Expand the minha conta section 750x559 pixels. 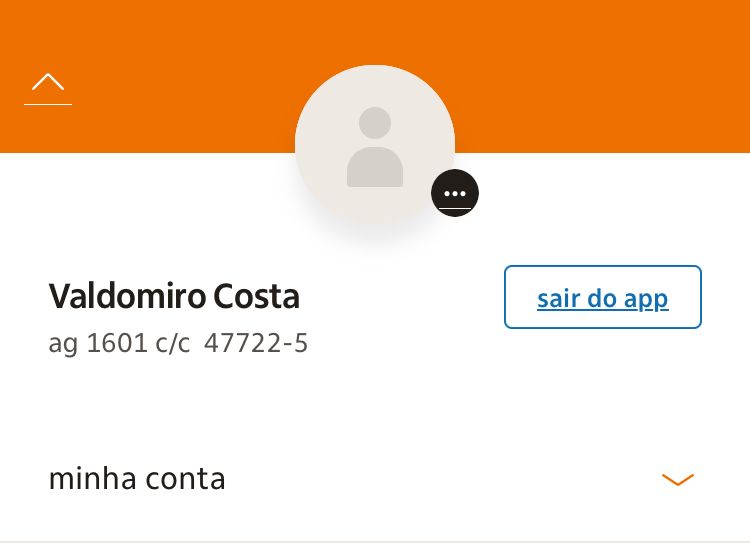point(677,480)
